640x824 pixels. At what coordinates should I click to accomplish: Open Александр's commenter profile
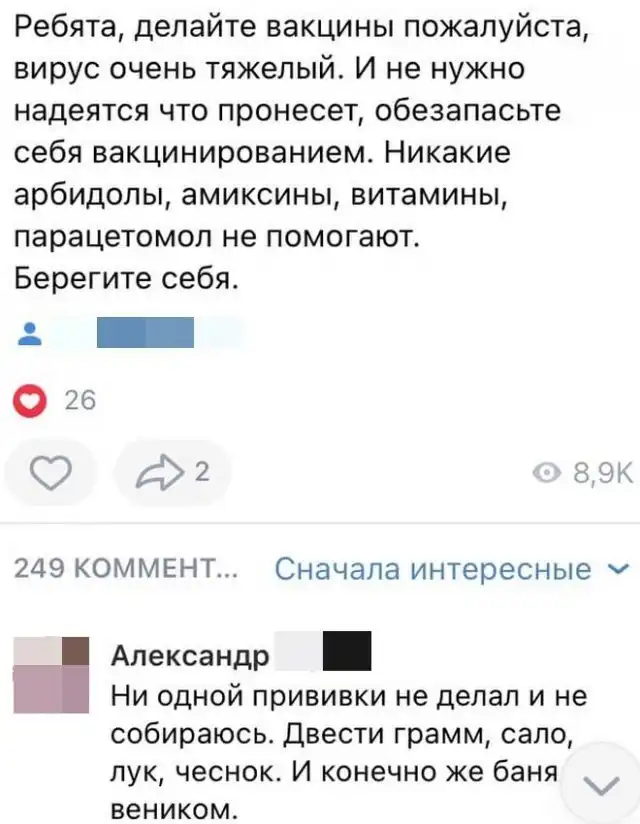[189, 656]
